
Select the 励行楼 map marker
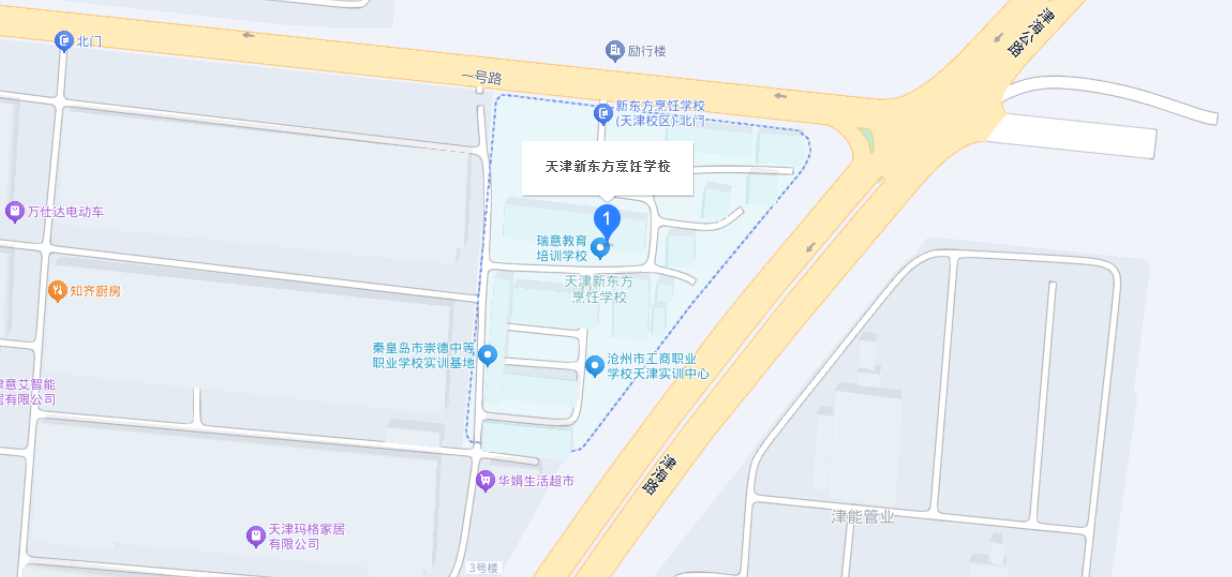[x=616, y=50]
